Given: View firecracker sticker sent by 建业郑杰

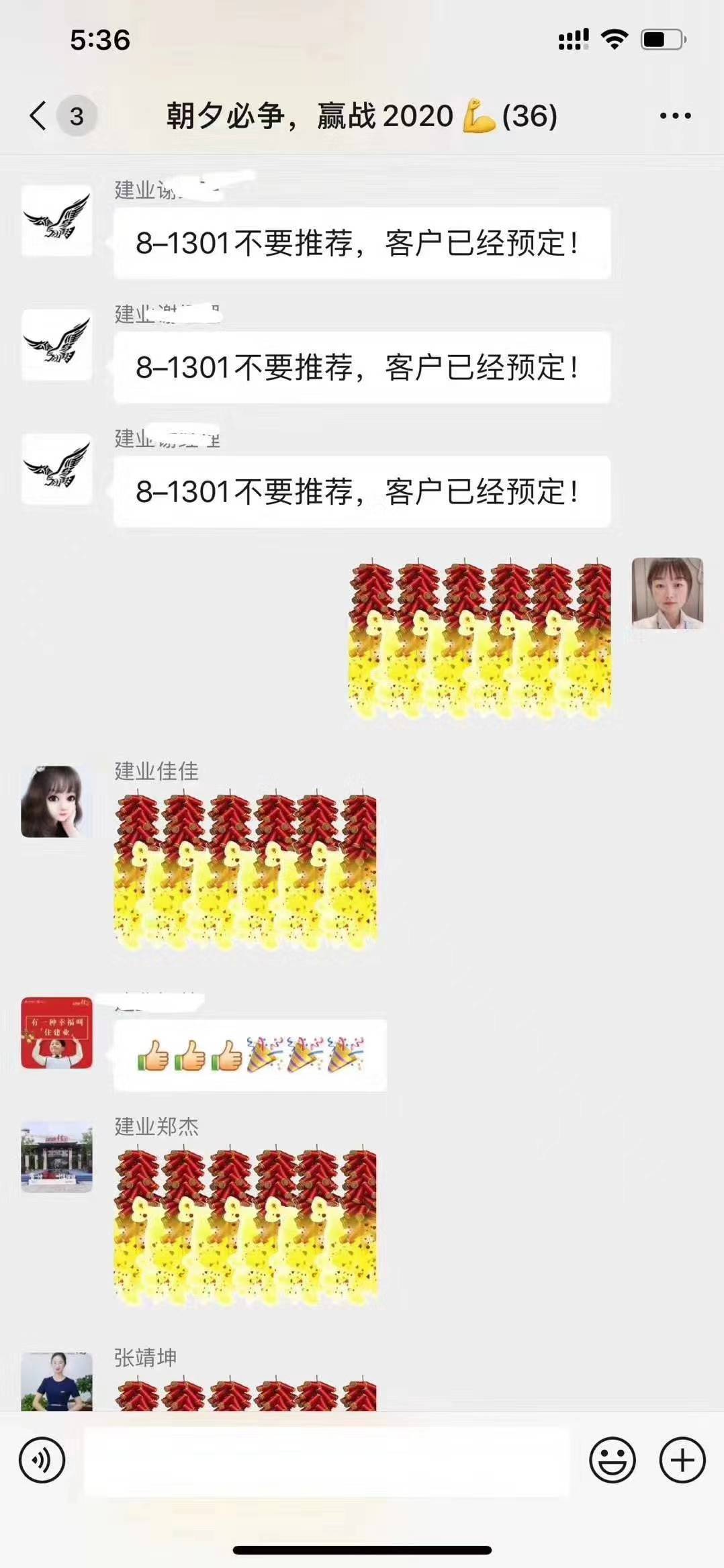Looking at the screenshot, I should 245,1226.
